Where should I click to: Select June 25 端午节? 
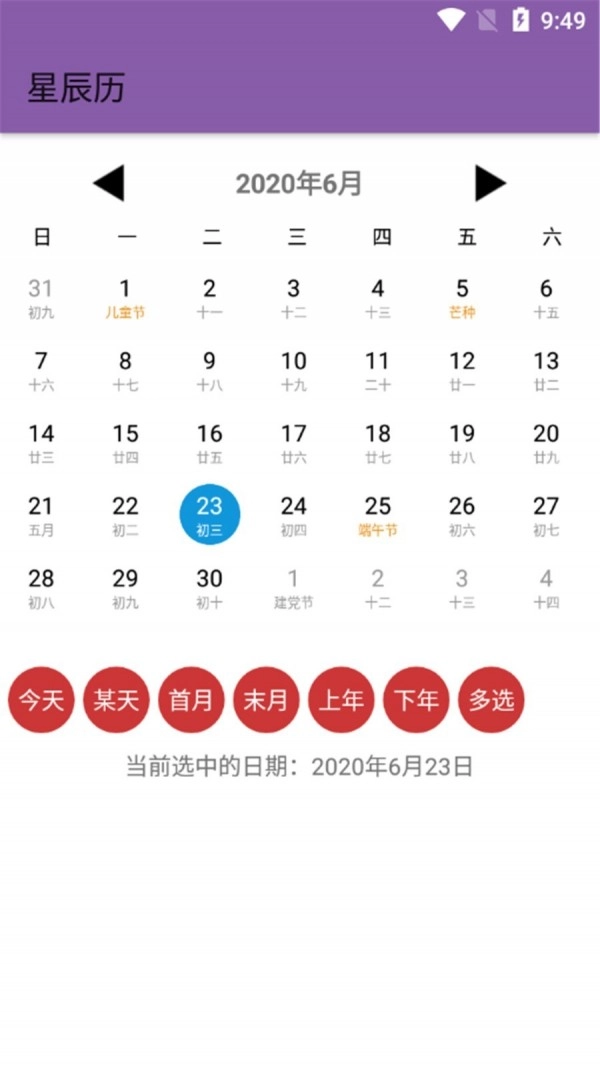(378, 515)
